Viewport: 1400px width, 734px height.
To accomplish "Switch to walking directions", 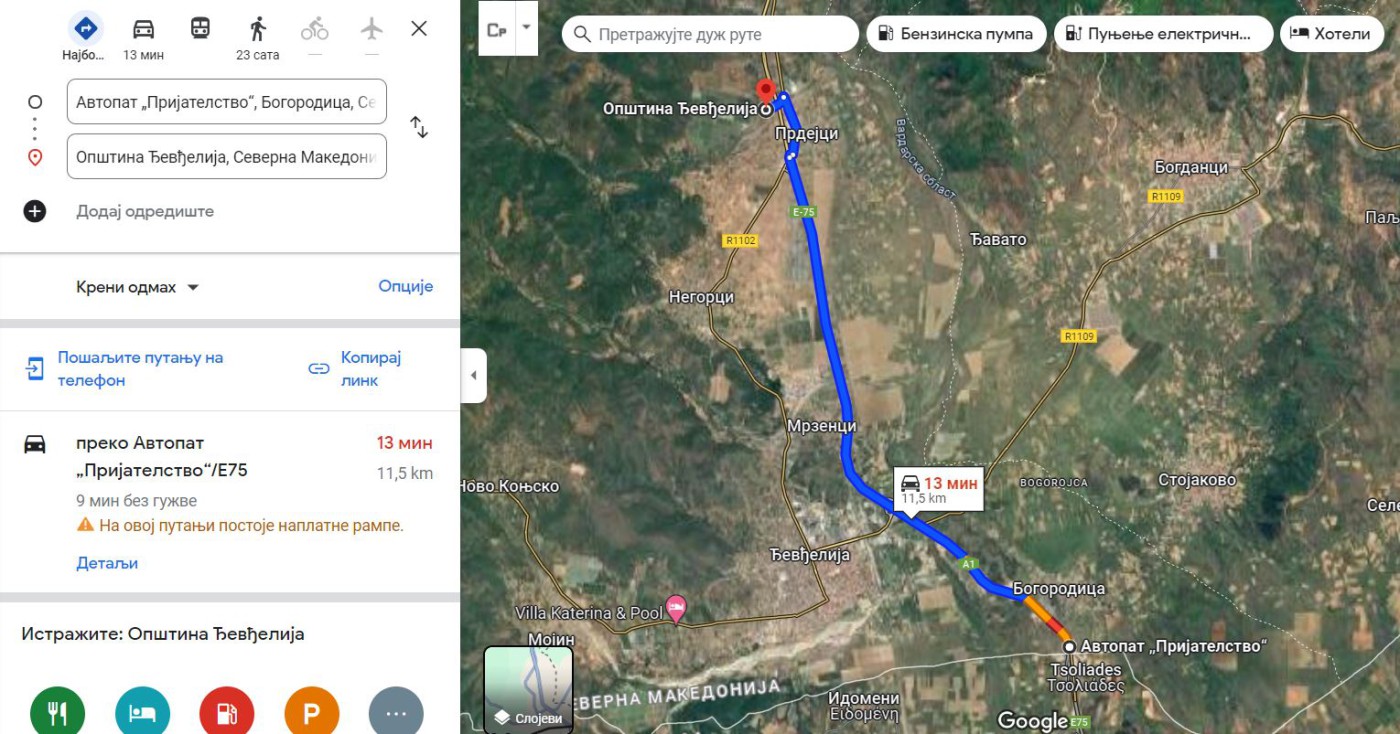I will (258, 37).
